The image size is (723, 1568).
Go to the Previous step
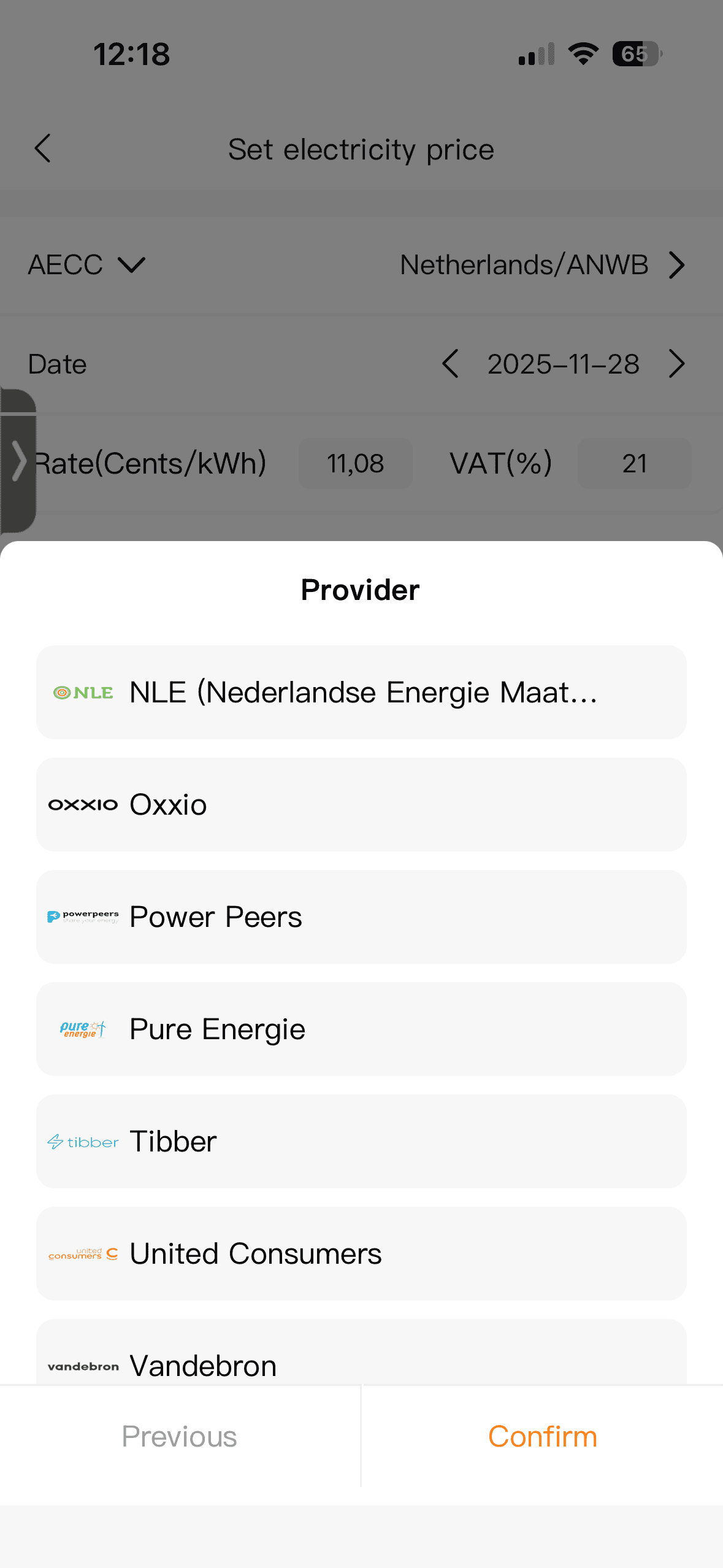[180, 1436]
